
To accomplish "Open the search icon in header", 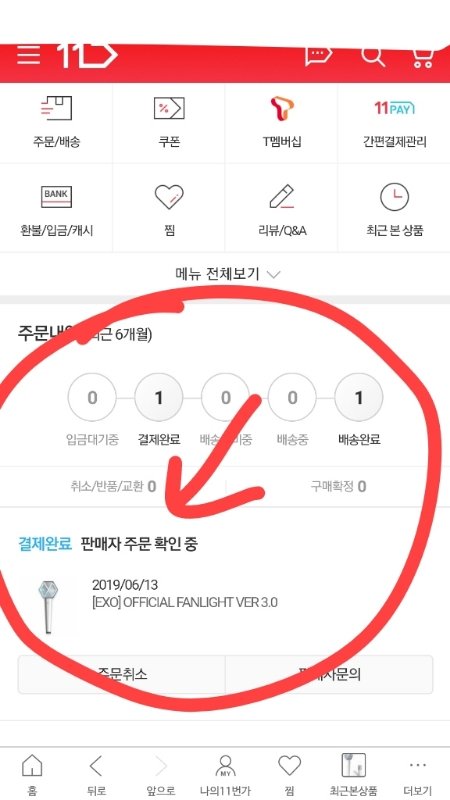I will coord(373,55).
